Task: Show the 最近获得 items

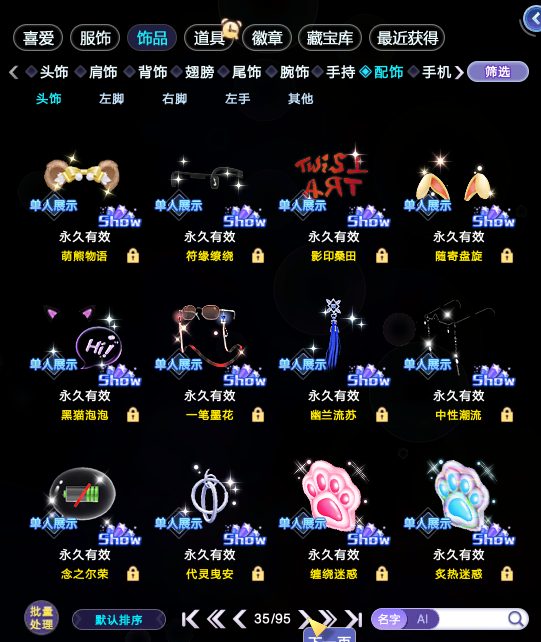Action: point(407,38)
